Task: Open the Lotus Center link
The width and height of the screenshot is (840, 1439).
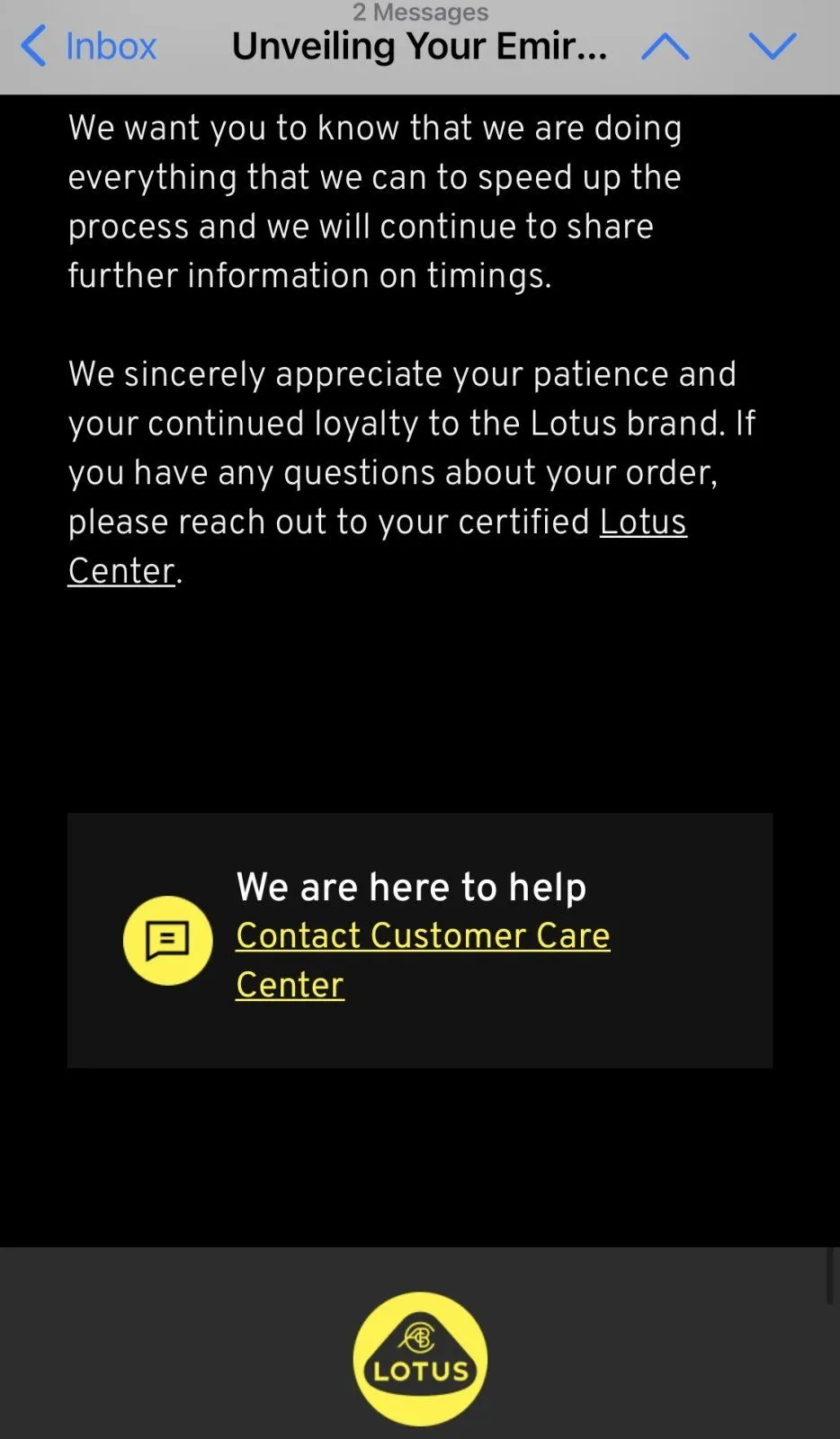Action: [642, 523]
